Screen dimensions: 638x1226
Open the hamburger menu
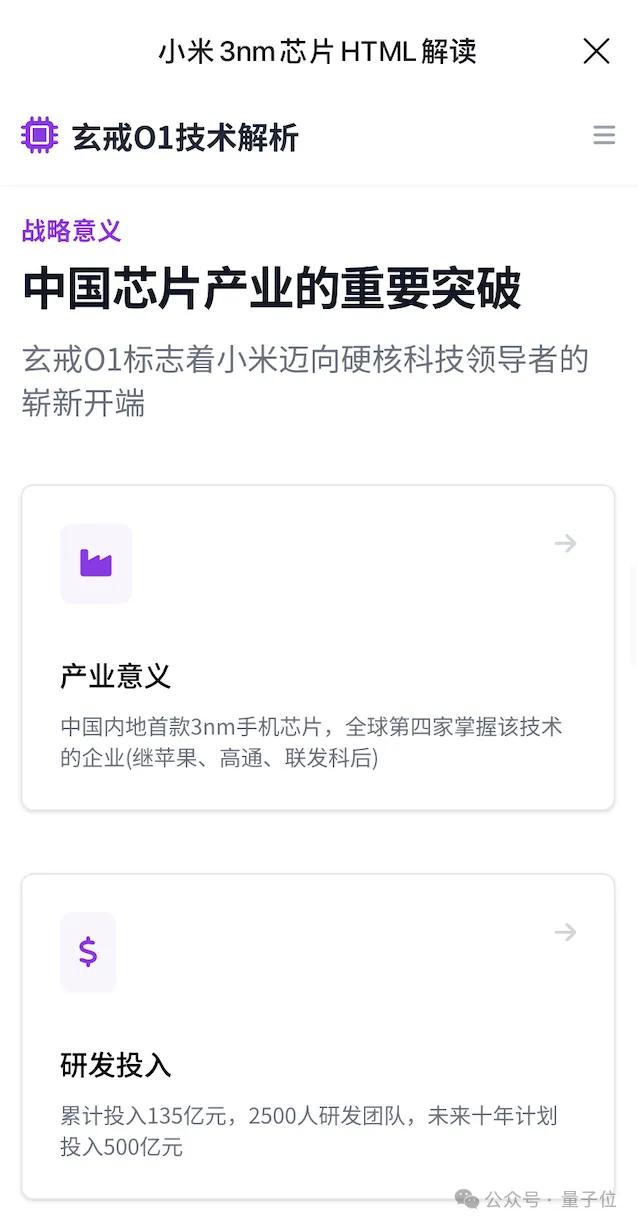(604, 135)
